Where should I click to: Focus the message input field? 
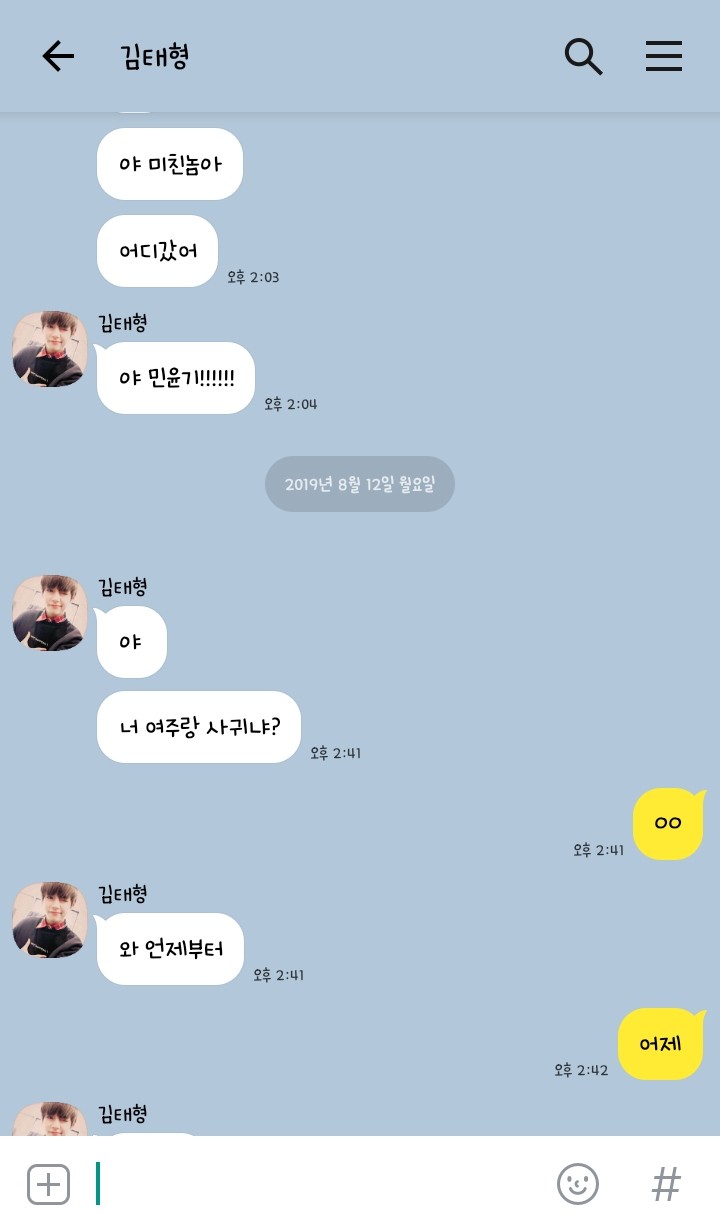pyautogui.click(x=320, y=1185)
